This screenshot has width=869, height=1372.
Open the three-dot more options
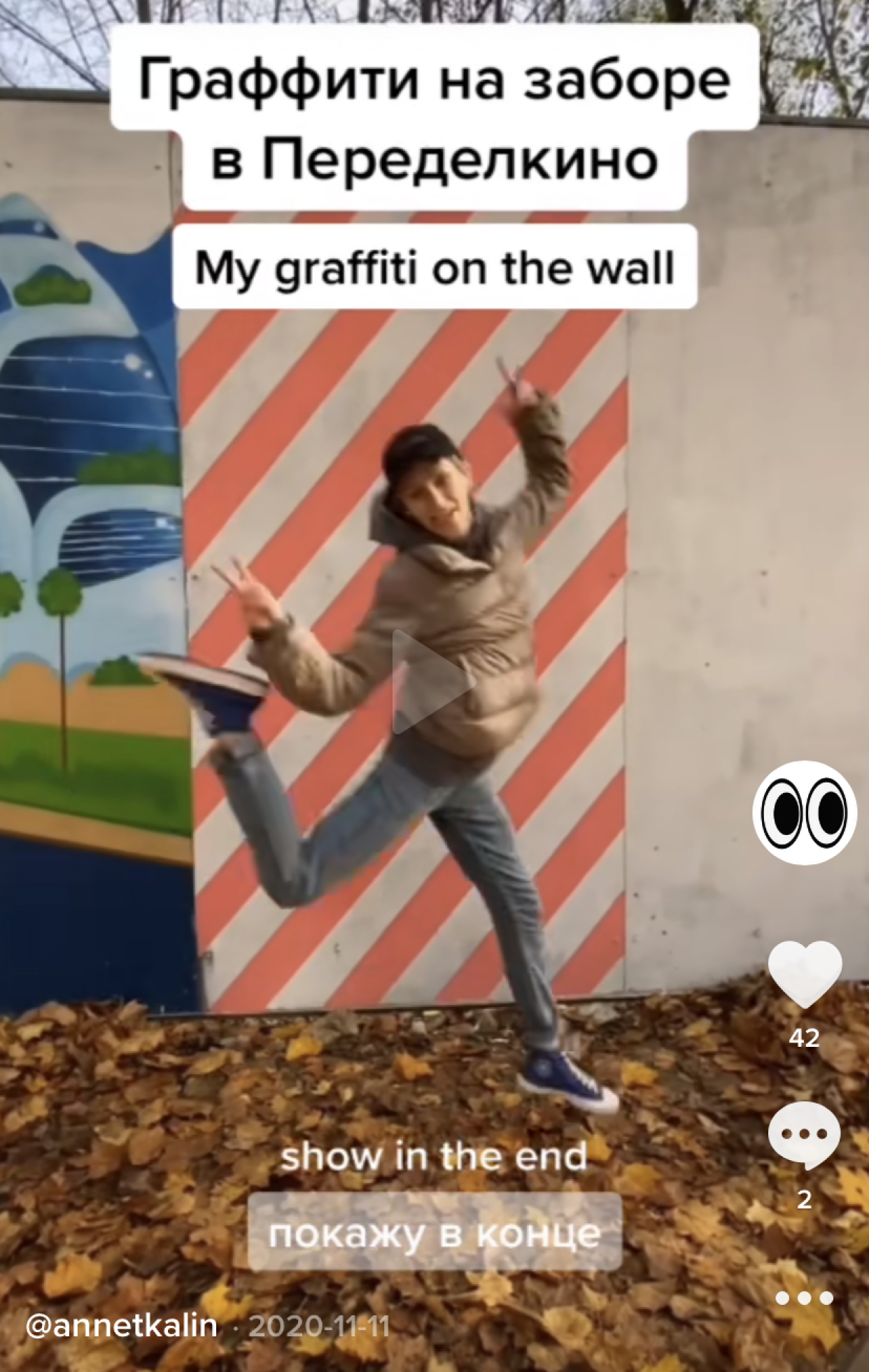click(x=804, y=1298)
